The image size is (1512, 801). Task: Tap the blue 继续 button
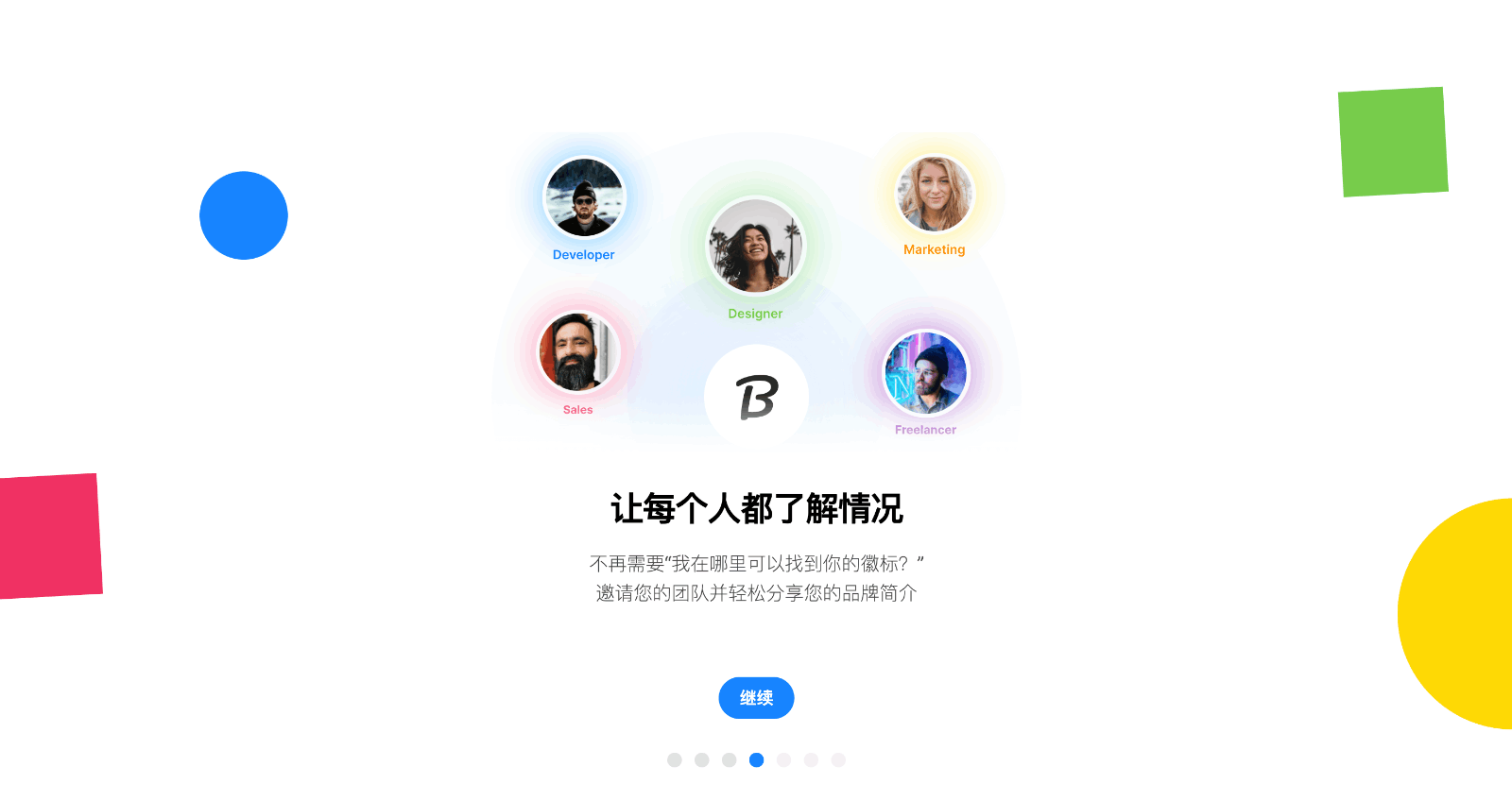756,698
